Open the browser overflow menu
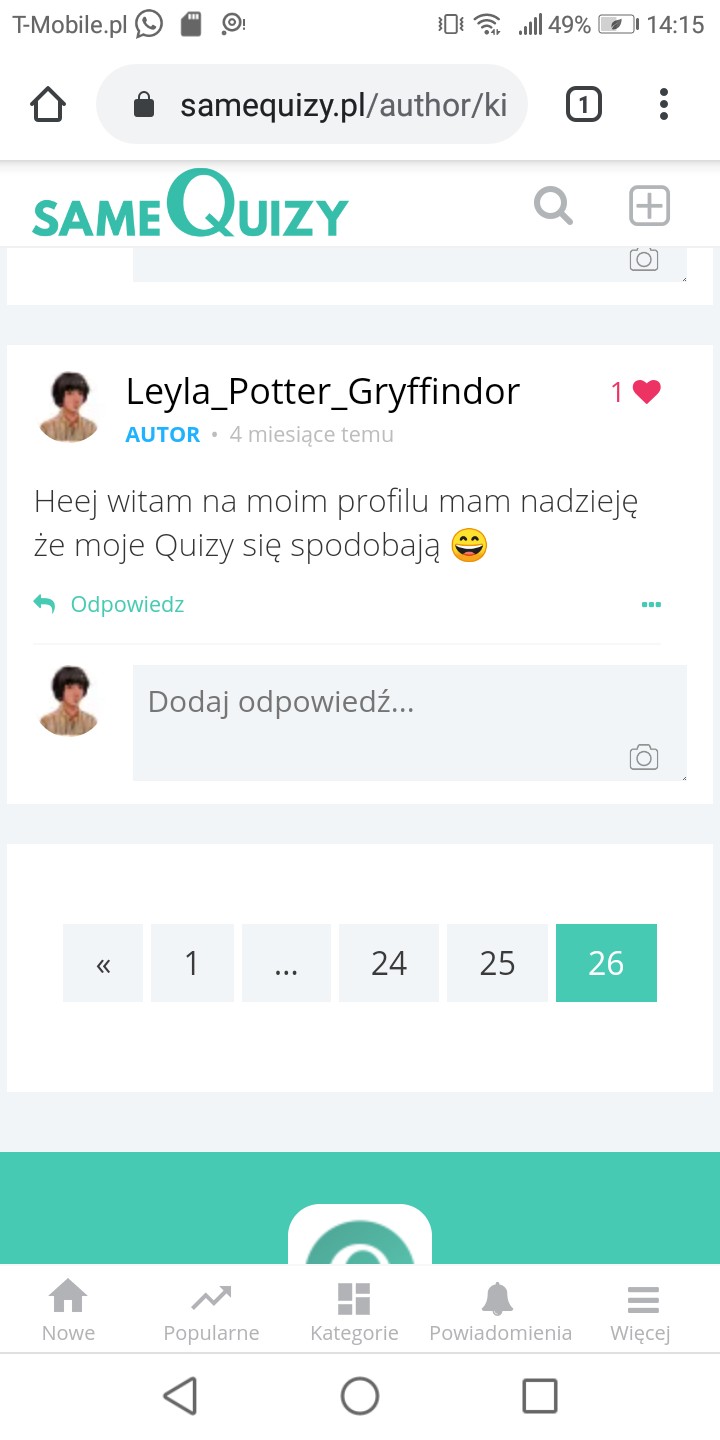This screenshot has width=720, height=1440. coord(664,104)
